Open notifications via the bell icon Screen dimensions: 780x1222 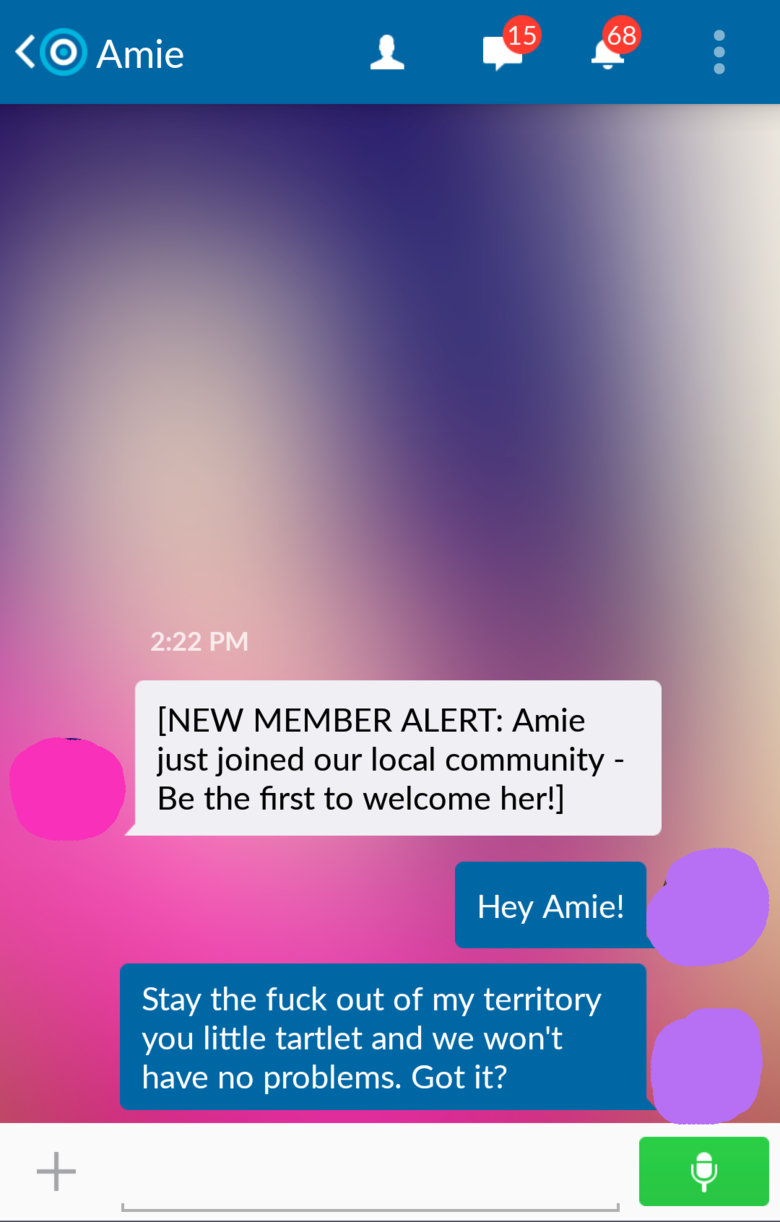tap(607, 55)
